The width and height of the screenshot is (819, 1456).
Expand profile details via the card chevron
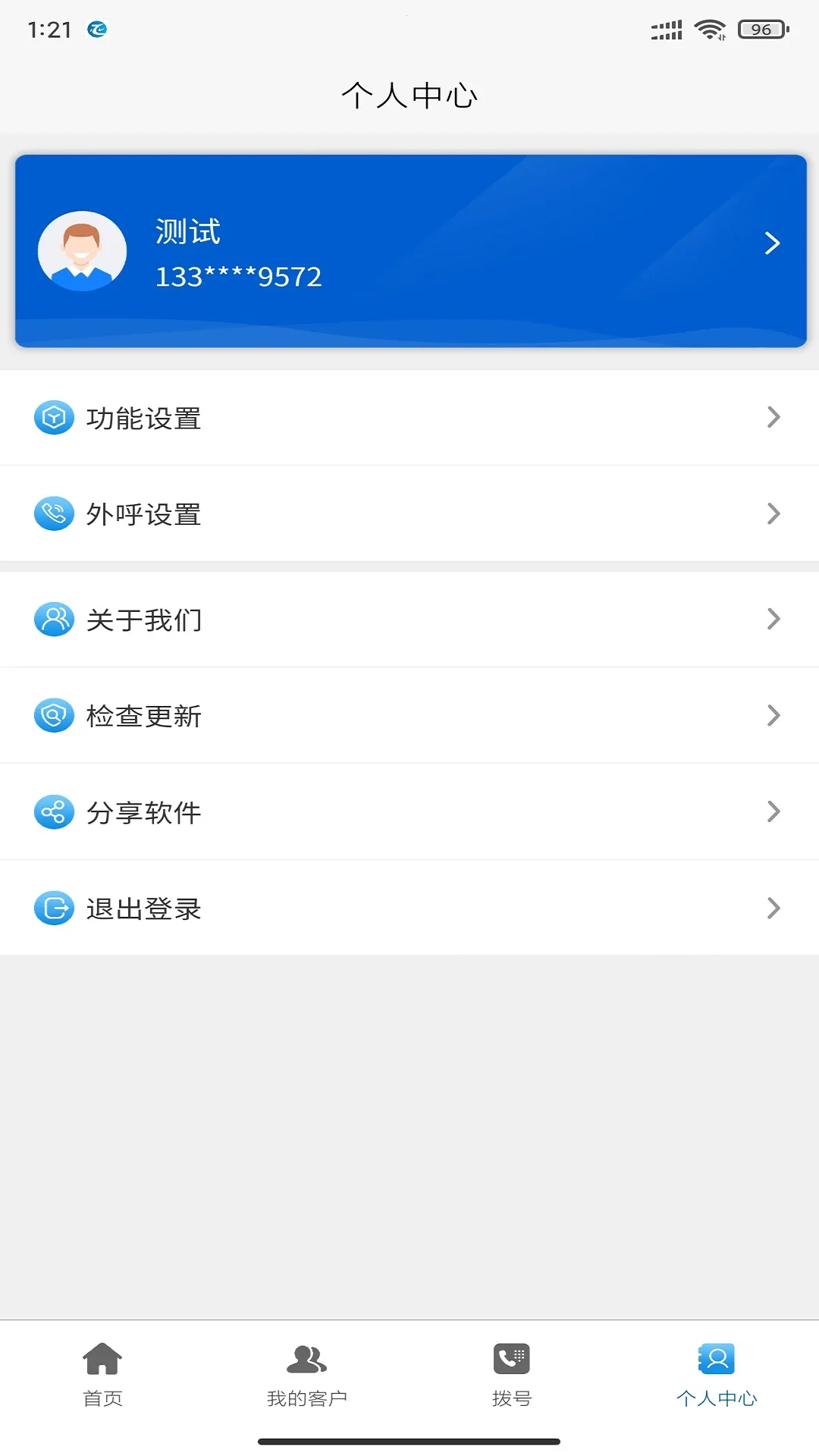tap(773, 243)
